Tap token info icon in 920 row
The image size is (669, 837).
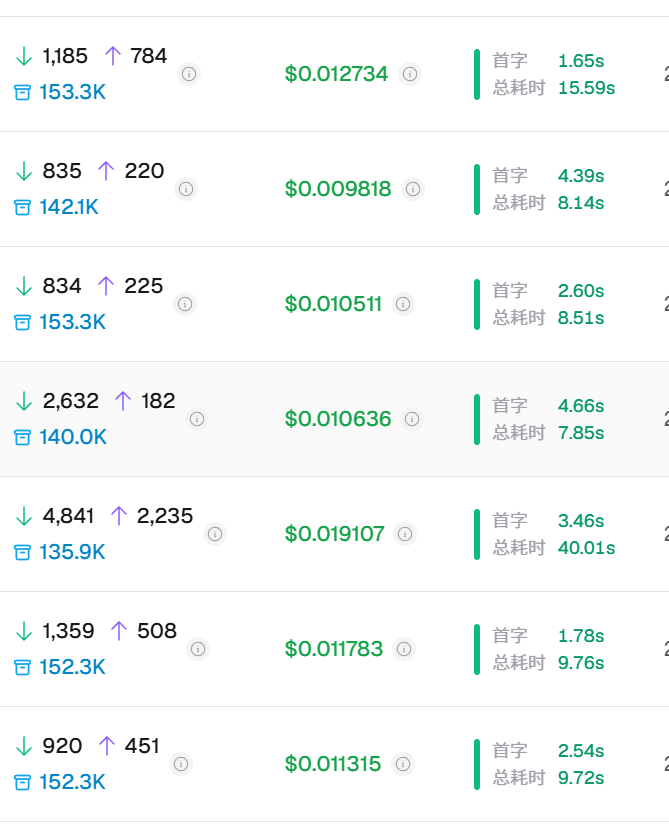pyautogui.click(x=181, y=764)
